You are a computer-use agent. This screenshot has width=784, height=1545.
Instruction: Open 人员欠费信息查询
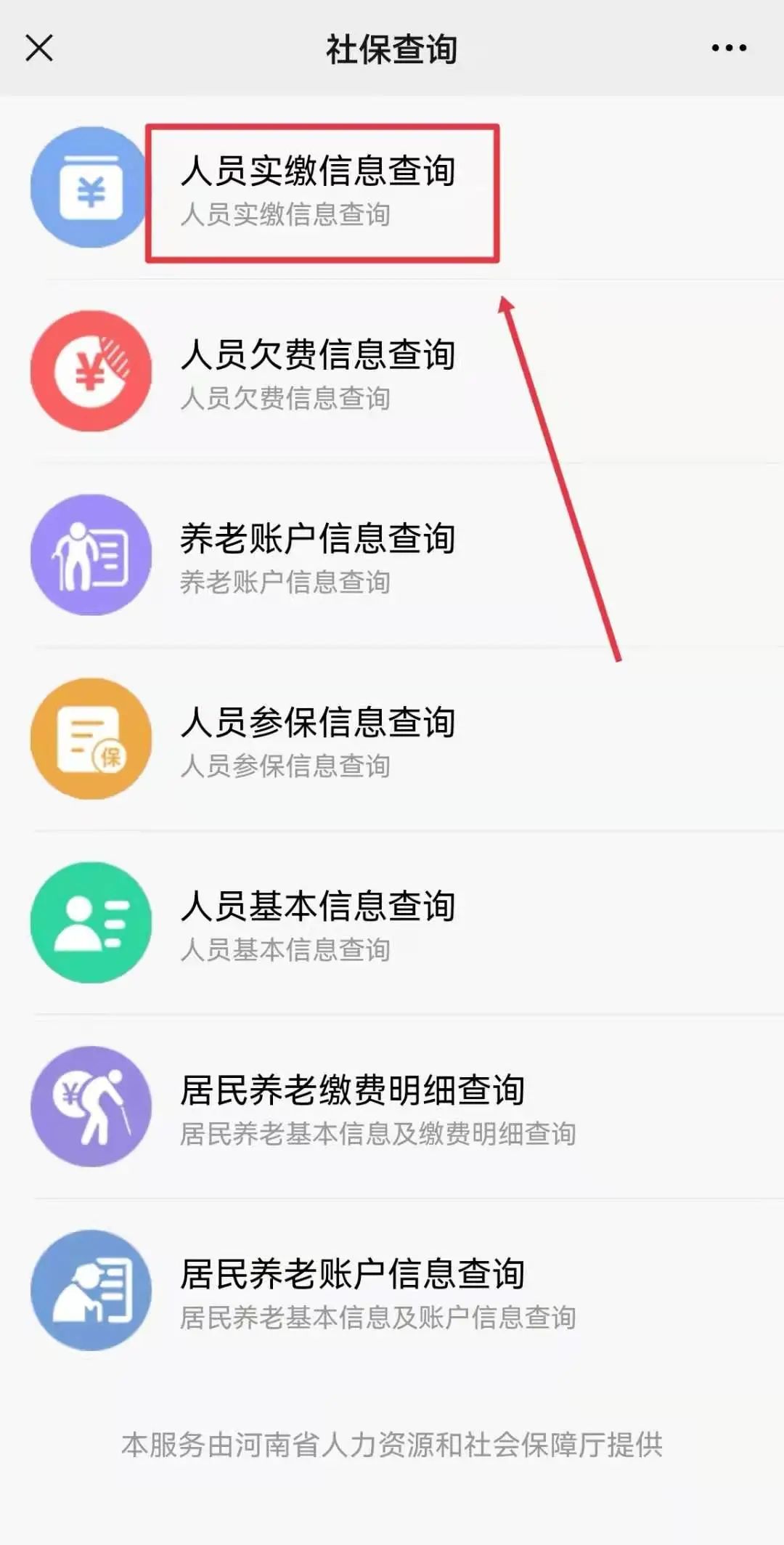tap(392, 371)
